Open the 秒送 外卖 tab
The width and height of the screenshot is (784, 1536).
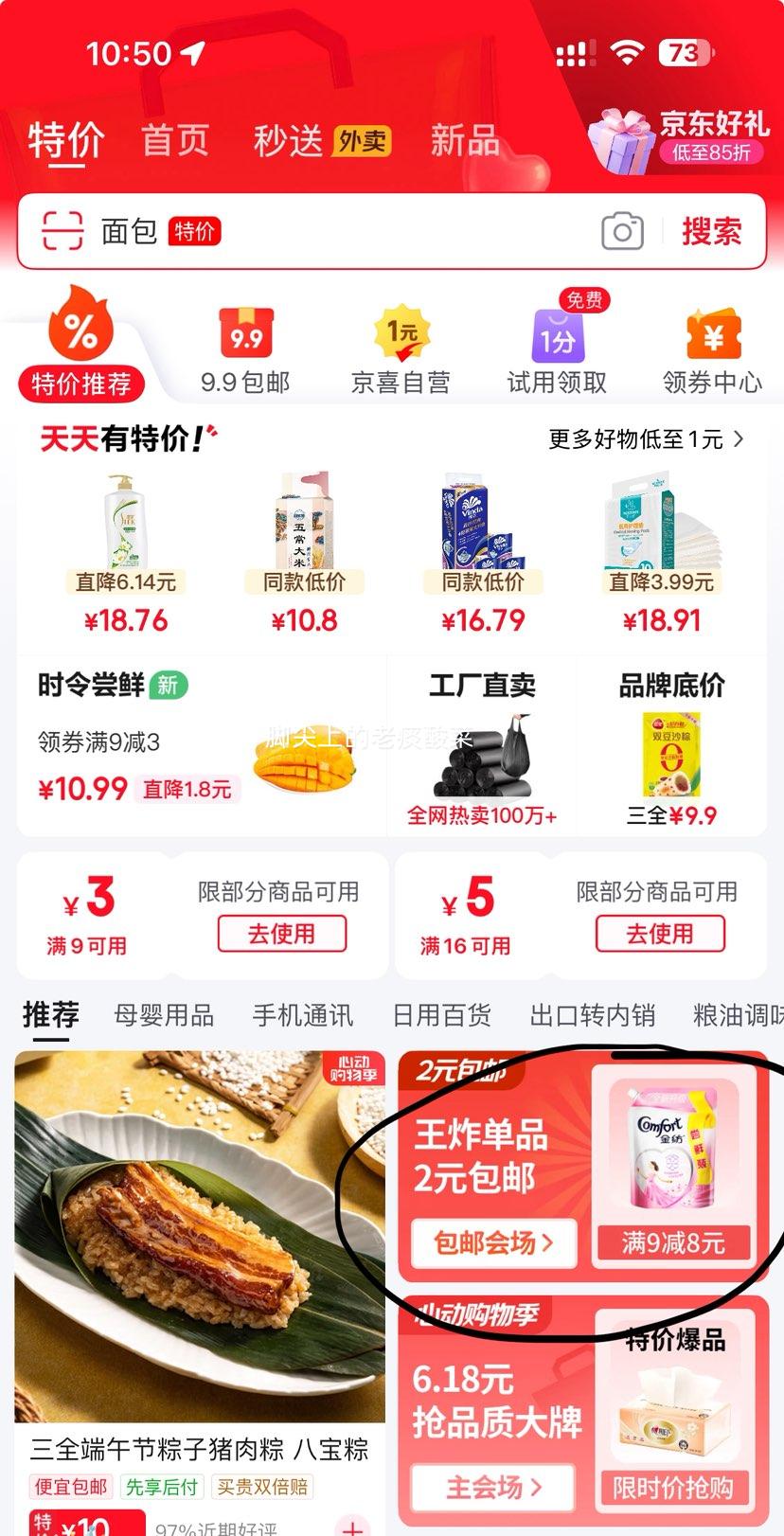pyautogui.click(x=321, y=141)
